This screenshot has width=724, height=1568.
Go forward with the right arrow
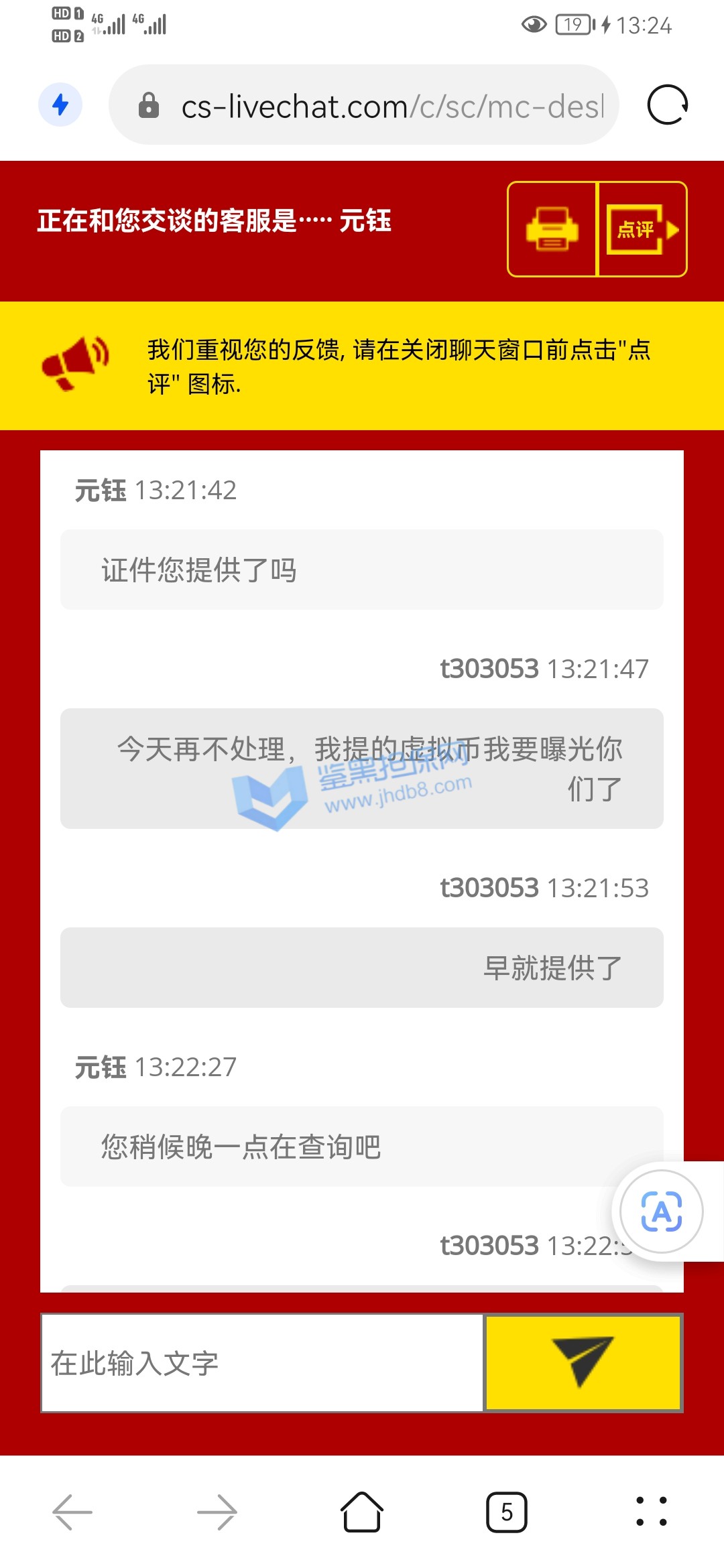coord(217,1512)
